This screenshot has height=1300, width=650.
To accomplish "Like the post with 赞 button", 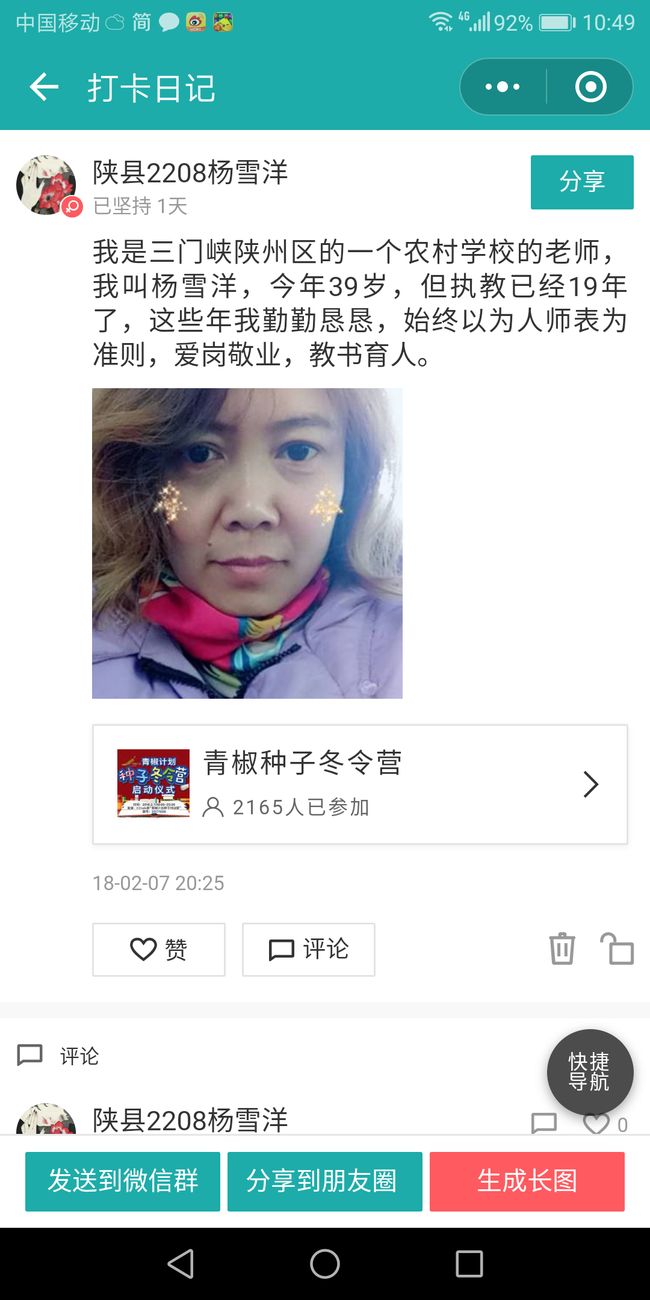I will [x=159, y=949].
